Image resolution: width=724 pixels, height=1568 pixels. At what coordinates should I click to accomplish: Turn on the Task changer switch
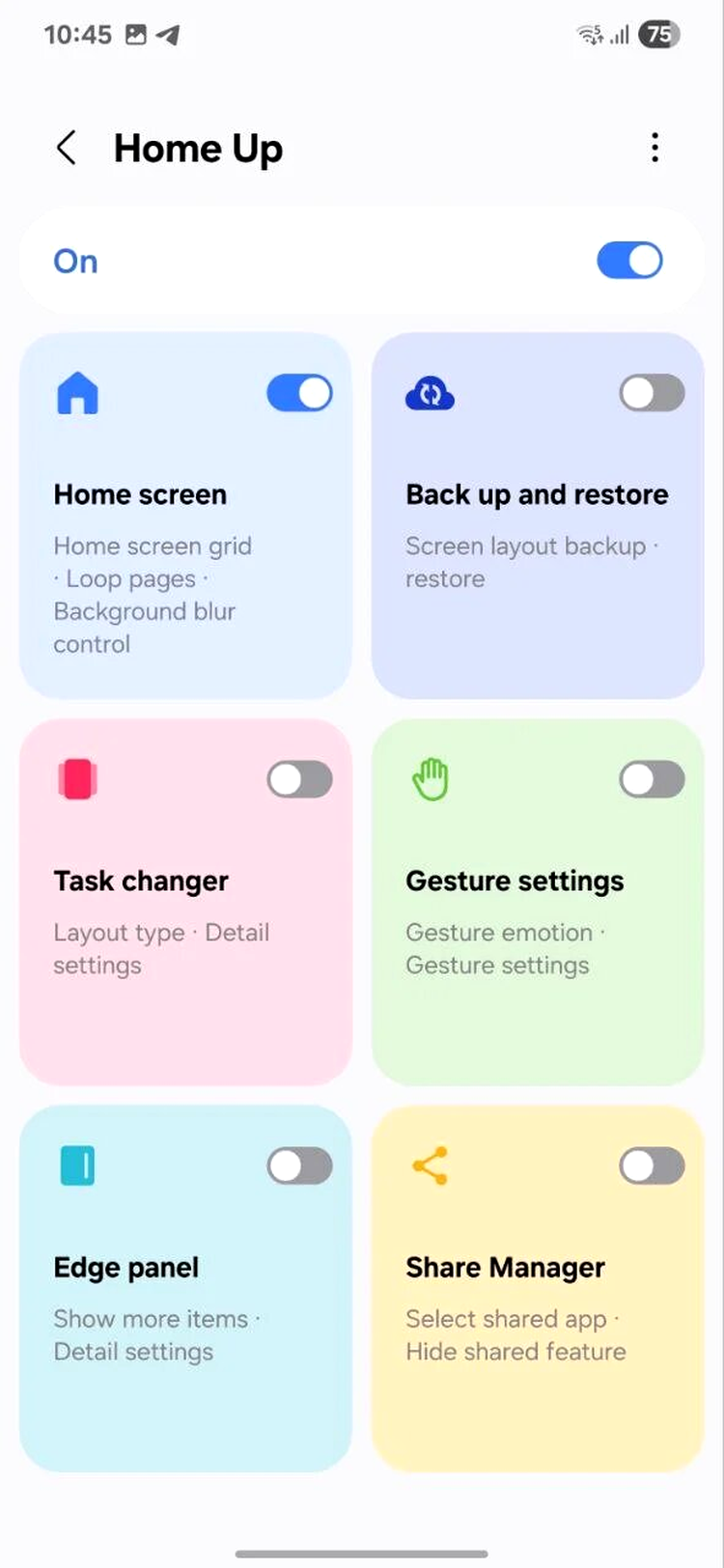tap(299, 780)
